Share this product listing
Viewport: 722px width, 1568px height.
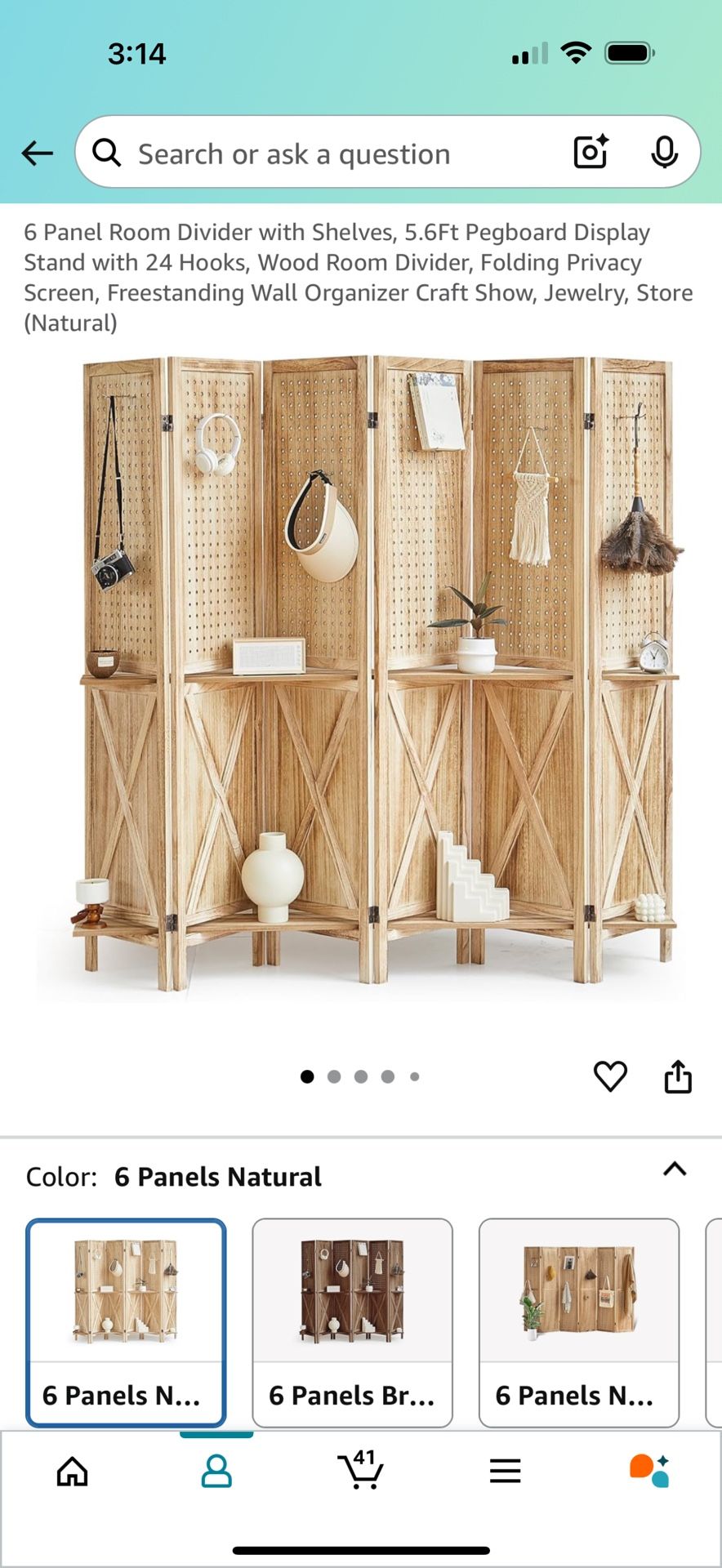click(678, 1076)
